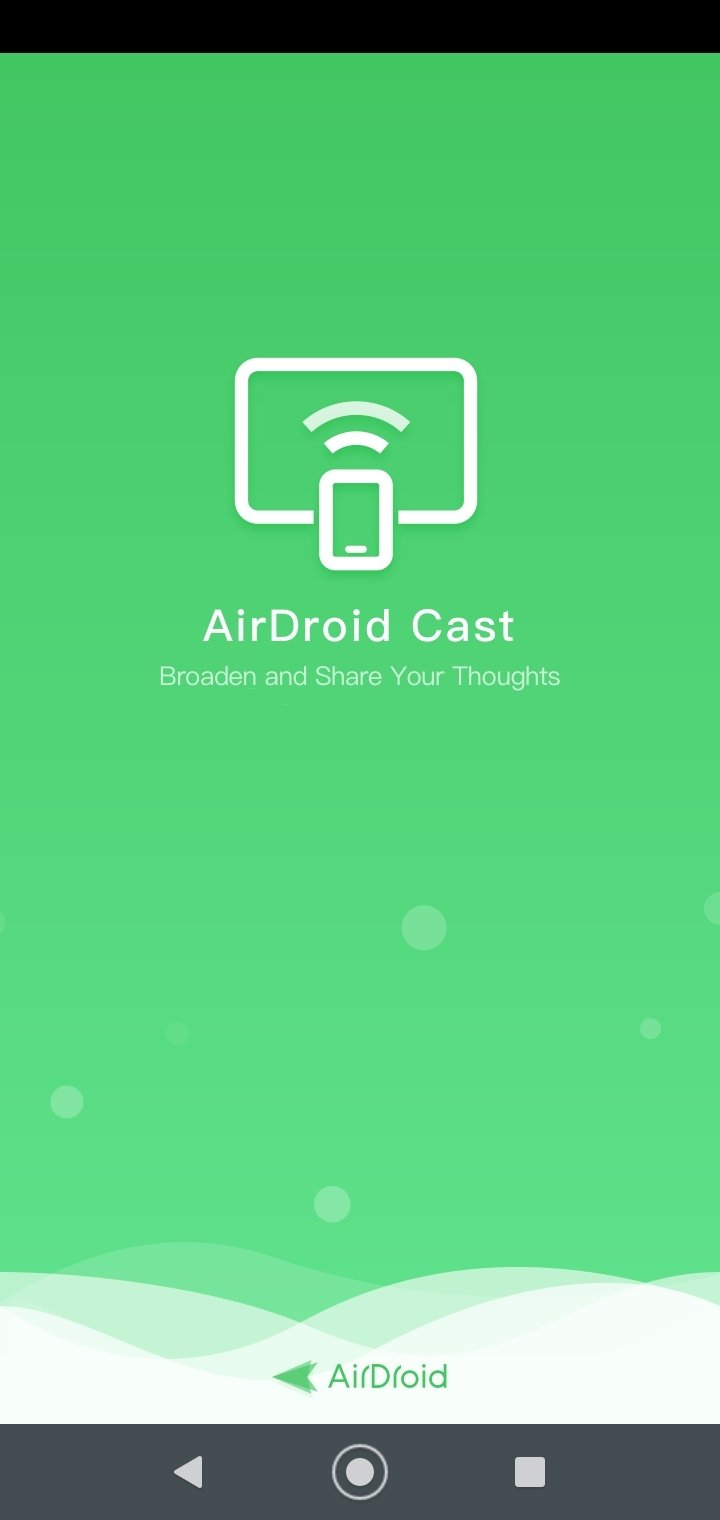This screenshot has width=720, height=1520.
Task: Go back using the system back button
Action: tap(188, 1472)
